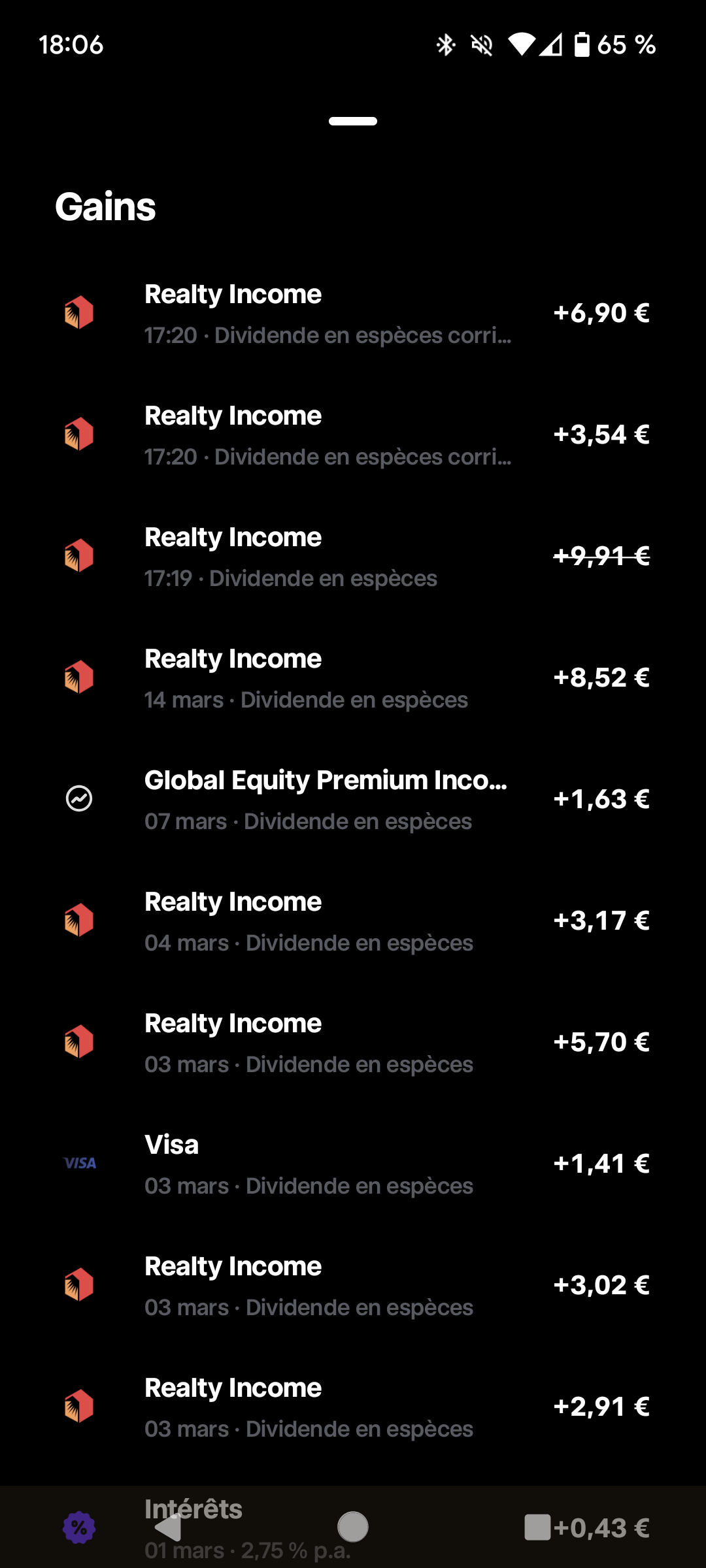Image resolution: width=706 pixels, height=1568 pixels.
Task: Go to the home screen
Action: click(x=353, y=1527)
